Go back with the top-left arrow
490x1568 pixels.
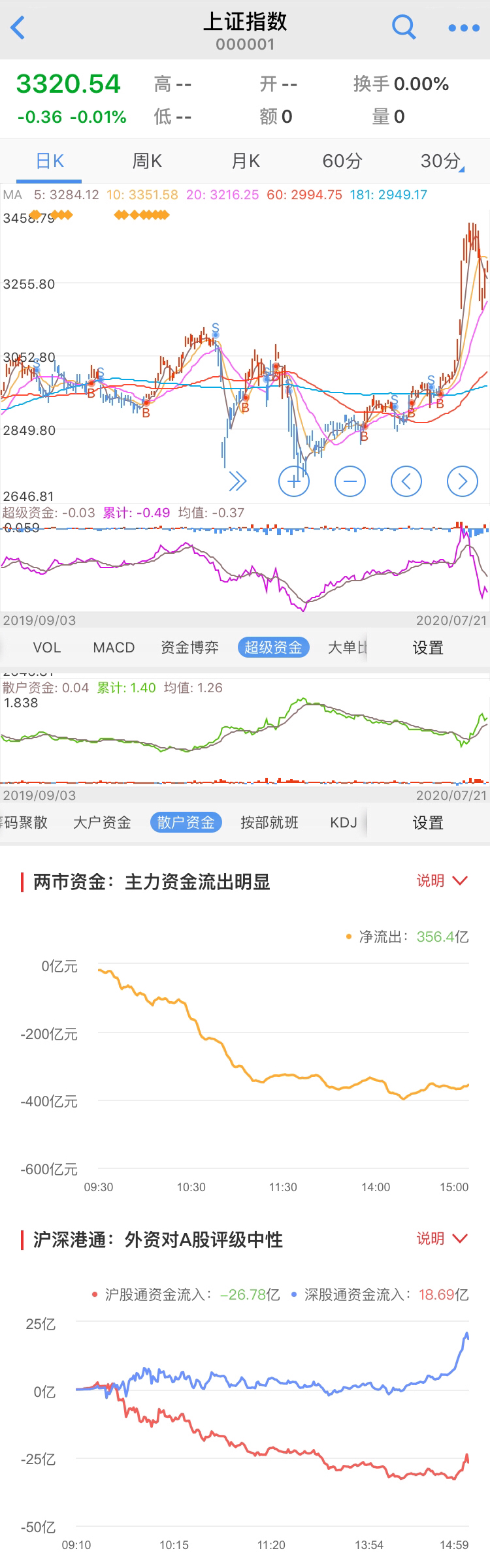18,28
